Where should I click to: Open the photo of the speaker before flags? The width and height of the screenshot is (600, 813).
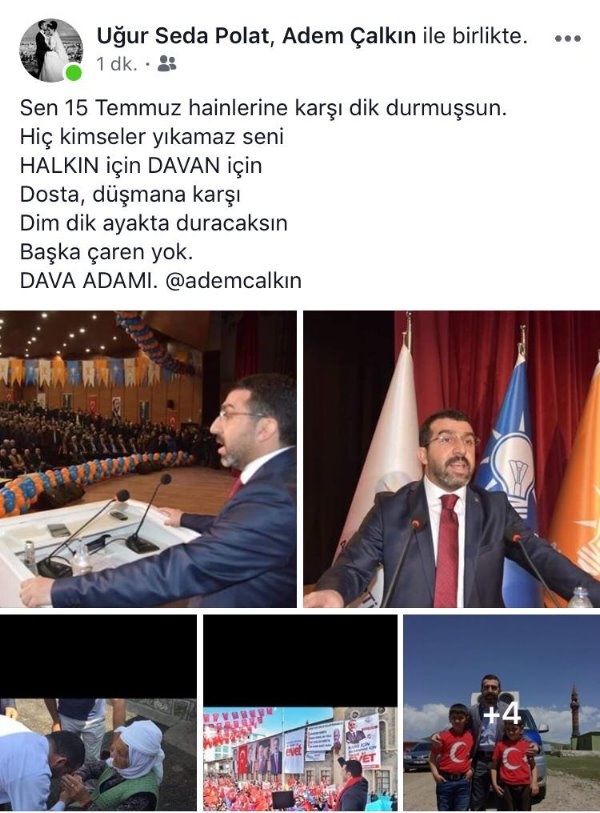[x=451, y=459]
